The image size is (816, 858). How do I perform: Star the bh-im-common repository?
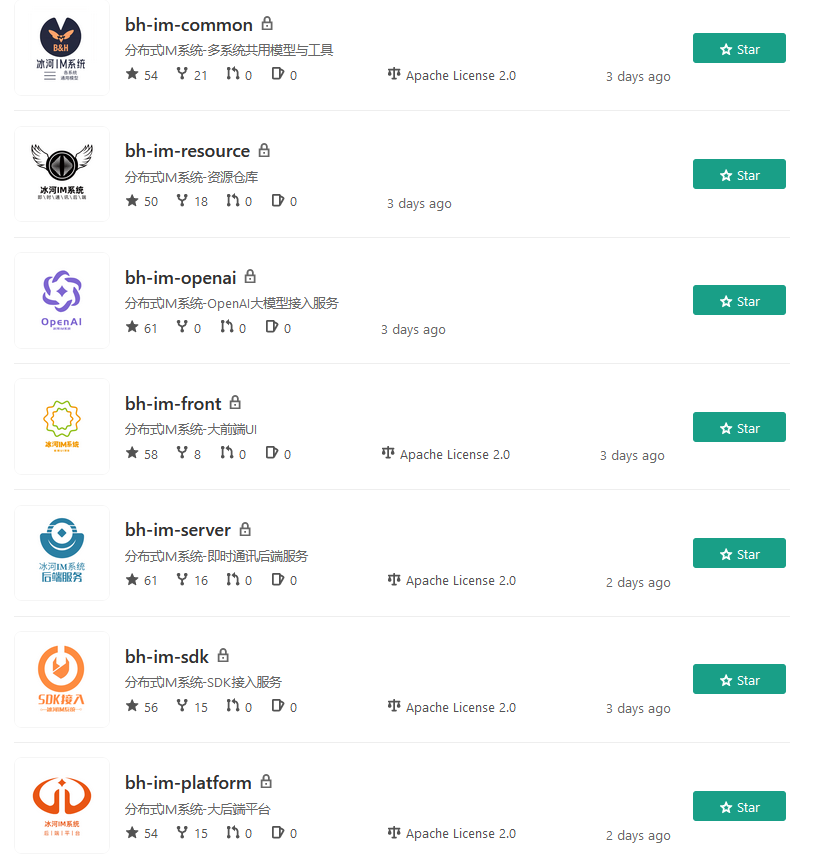739,49
